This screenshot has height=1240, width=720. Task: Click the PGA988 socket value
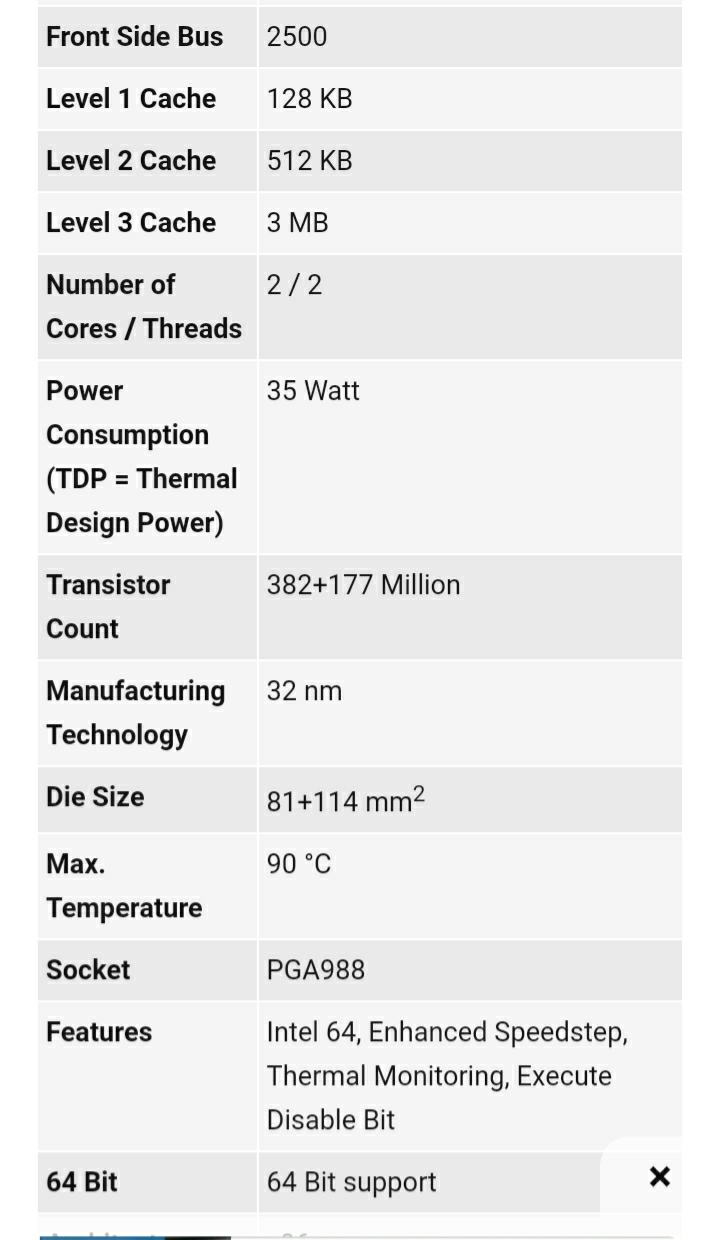(316, 969)
